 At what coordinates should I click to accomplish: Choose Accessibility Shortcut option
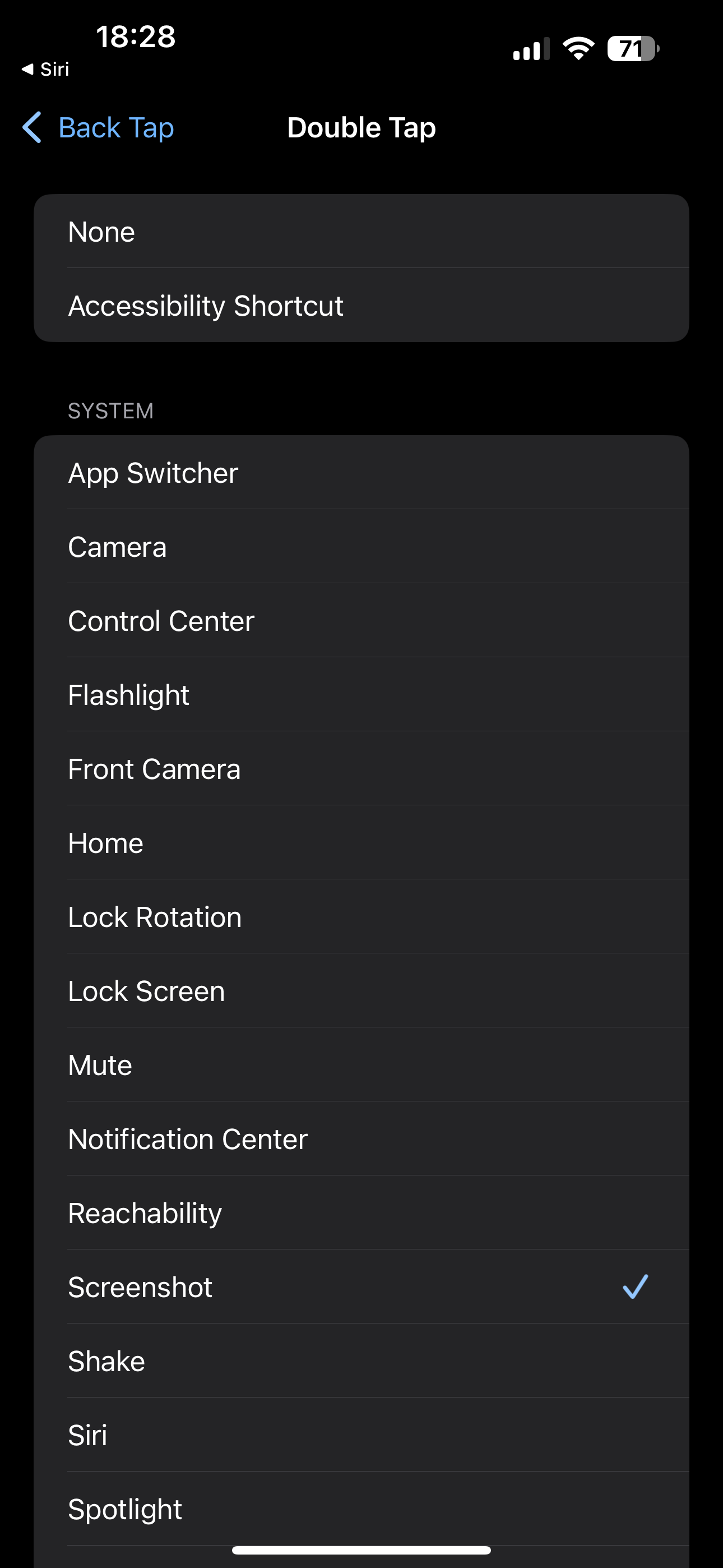(361, 306)
